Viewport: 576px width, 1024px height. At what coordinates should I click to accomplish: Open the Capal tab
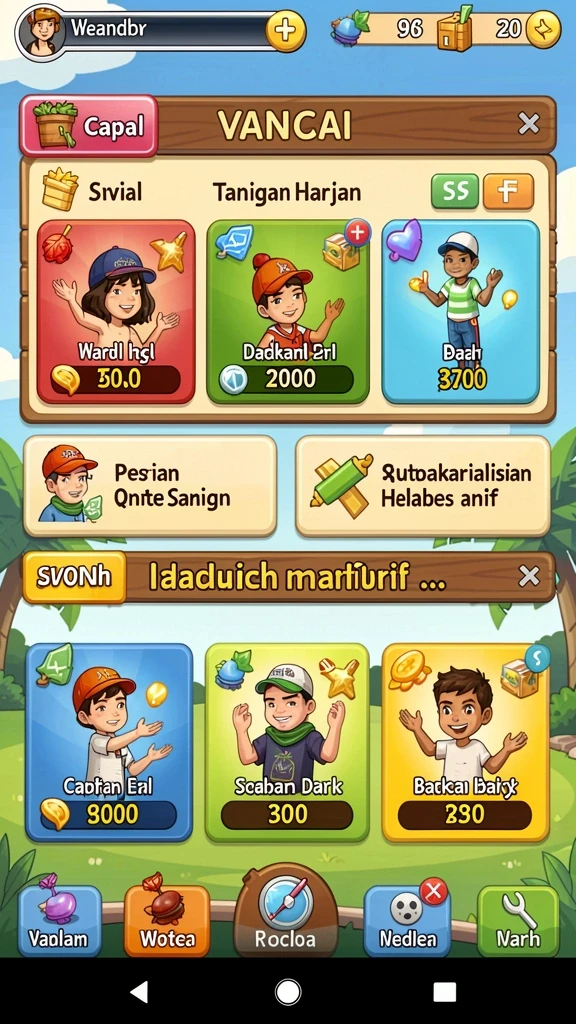coord(89,126)
